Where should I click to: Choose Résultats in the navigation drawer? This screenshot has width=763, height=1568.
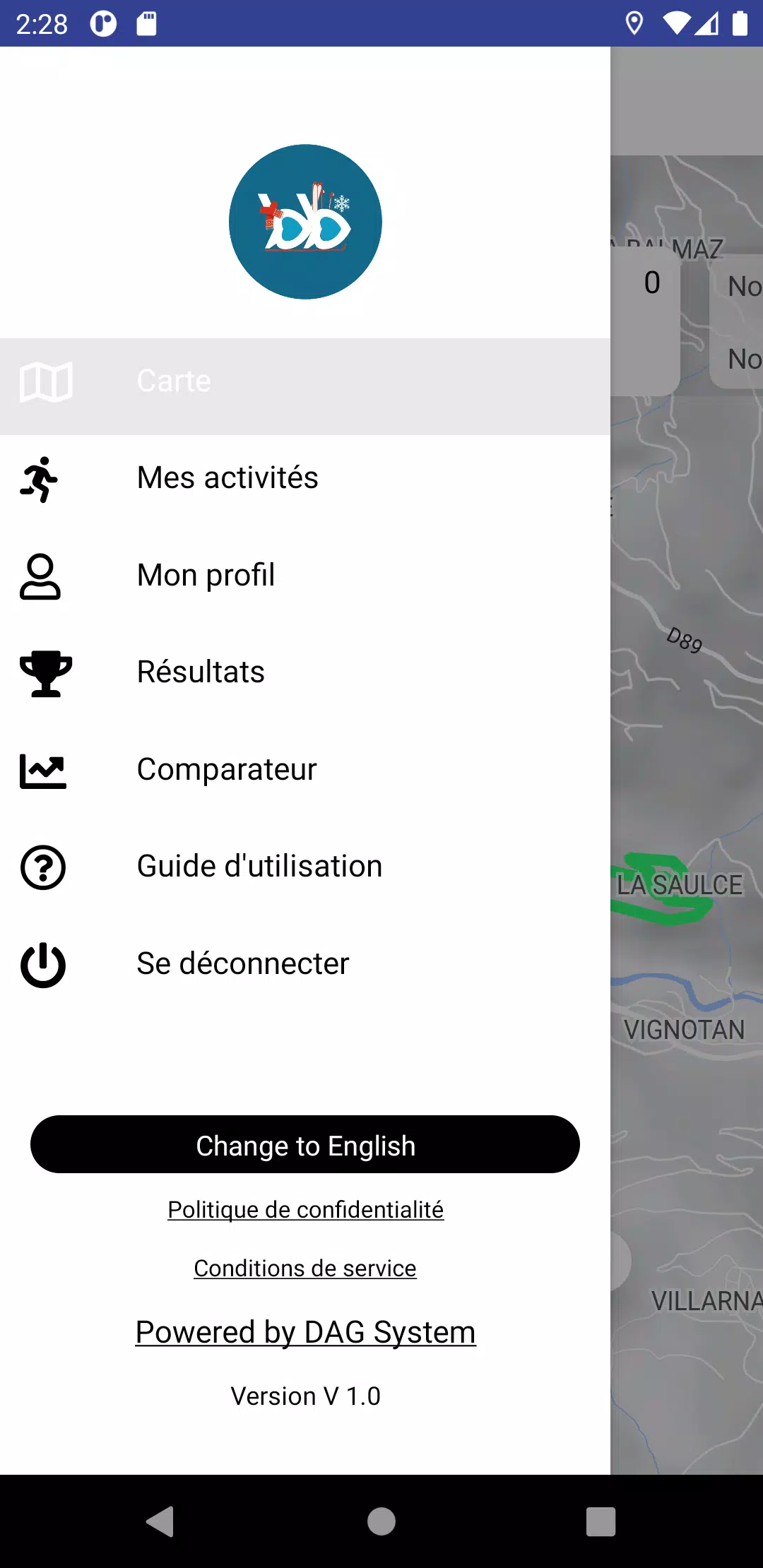tap(201, 672)
